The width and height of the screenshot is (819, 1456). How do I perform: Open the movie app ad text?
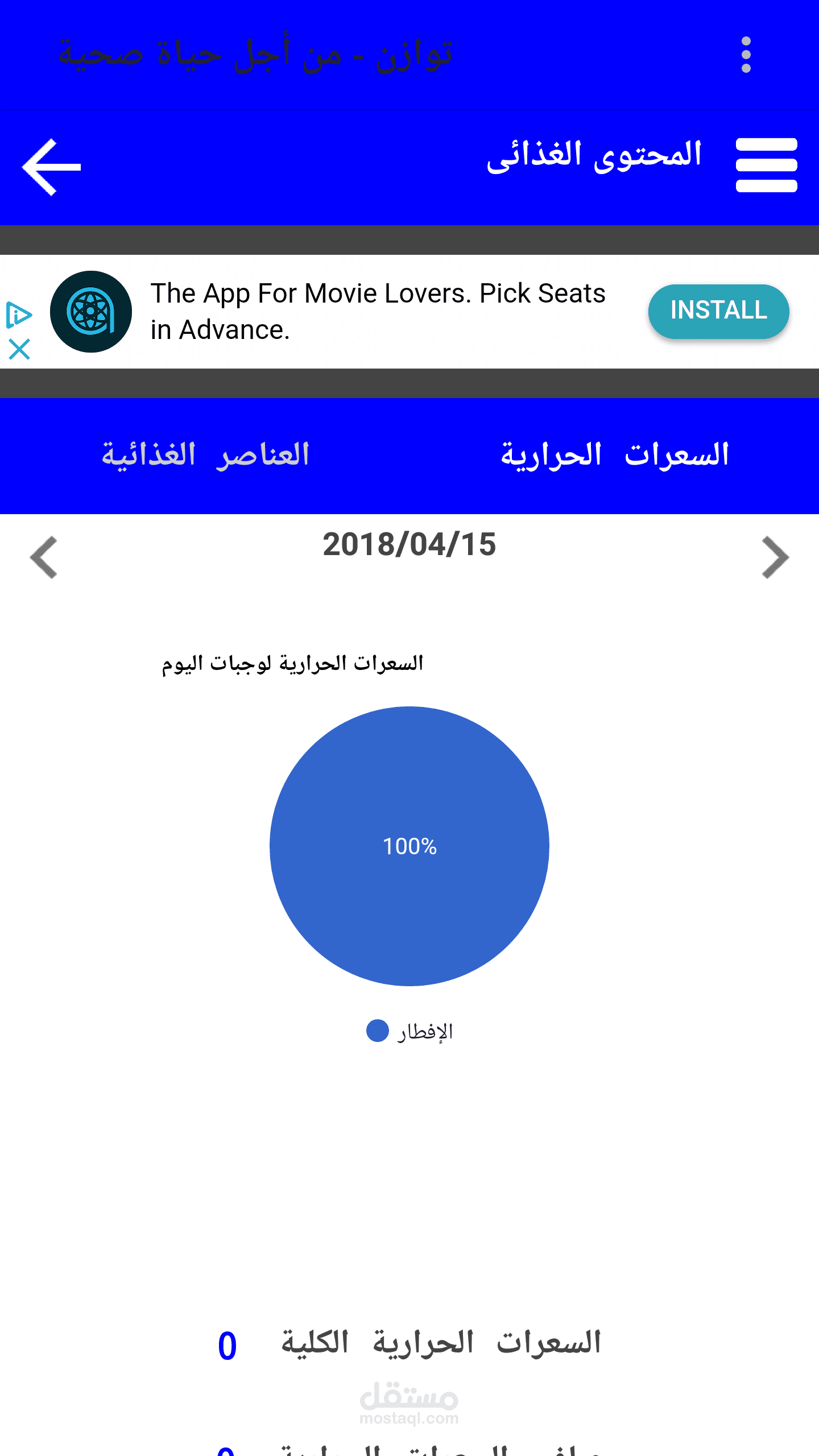378,311
